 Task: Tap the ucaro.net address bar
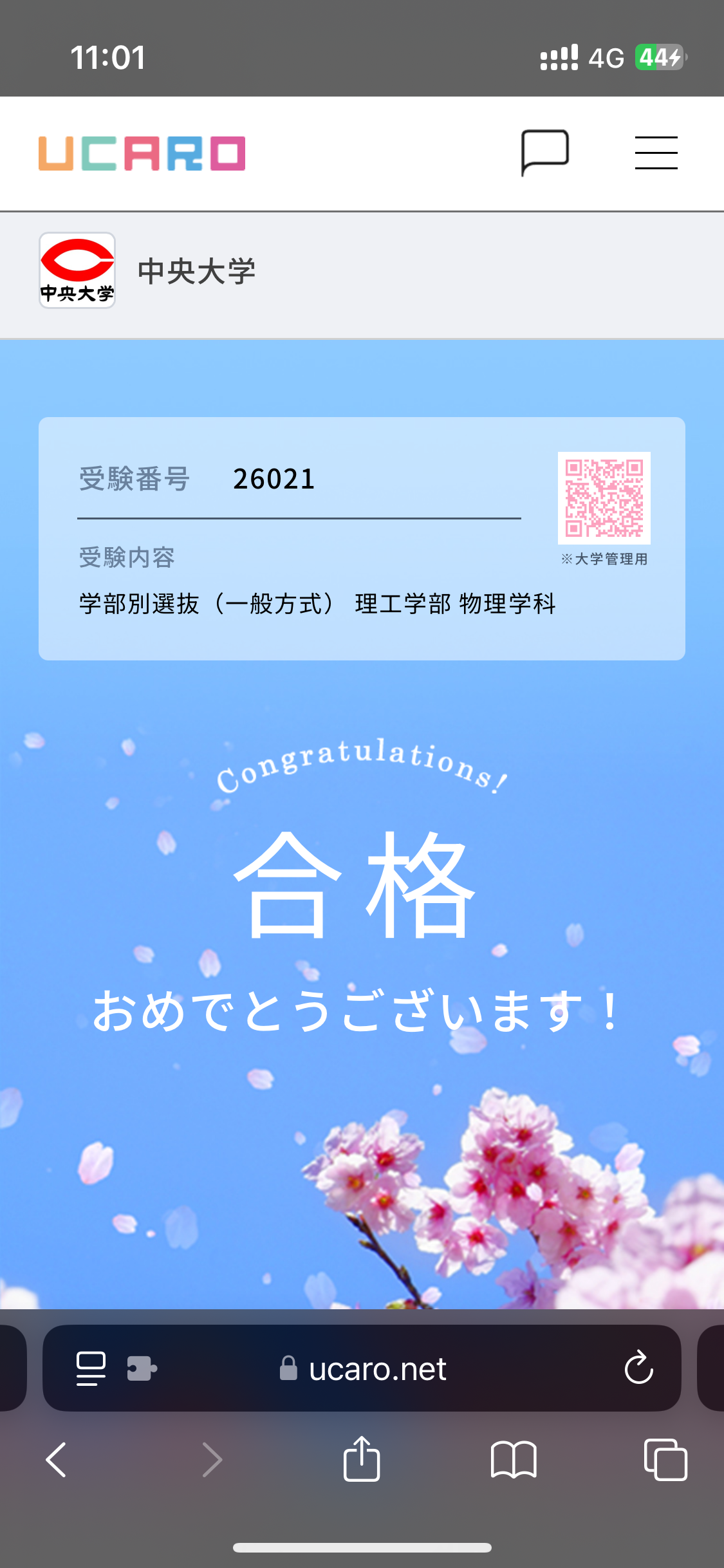[x=377, y=1368]
